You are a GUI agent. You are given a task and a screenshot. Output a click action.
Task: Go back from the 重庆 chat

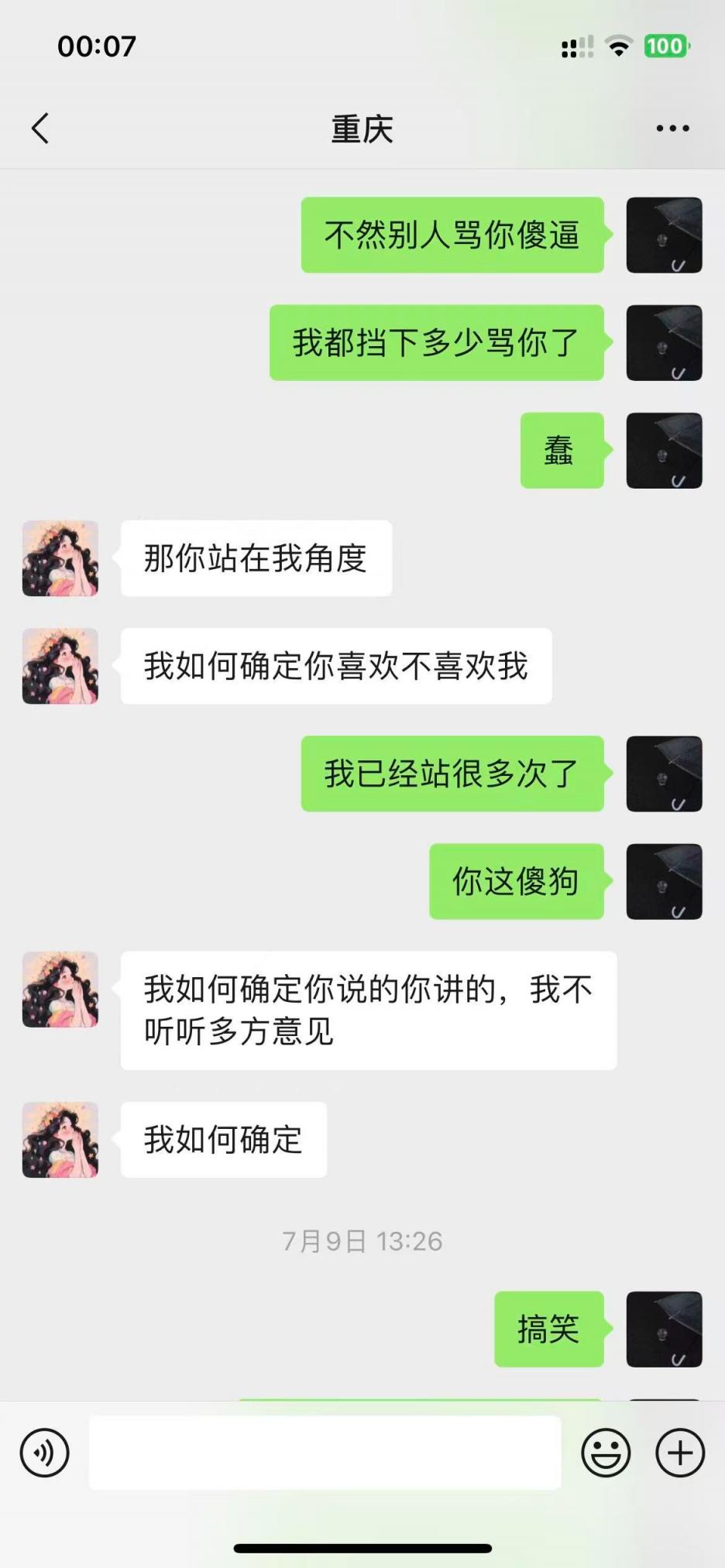coord(40,129)
